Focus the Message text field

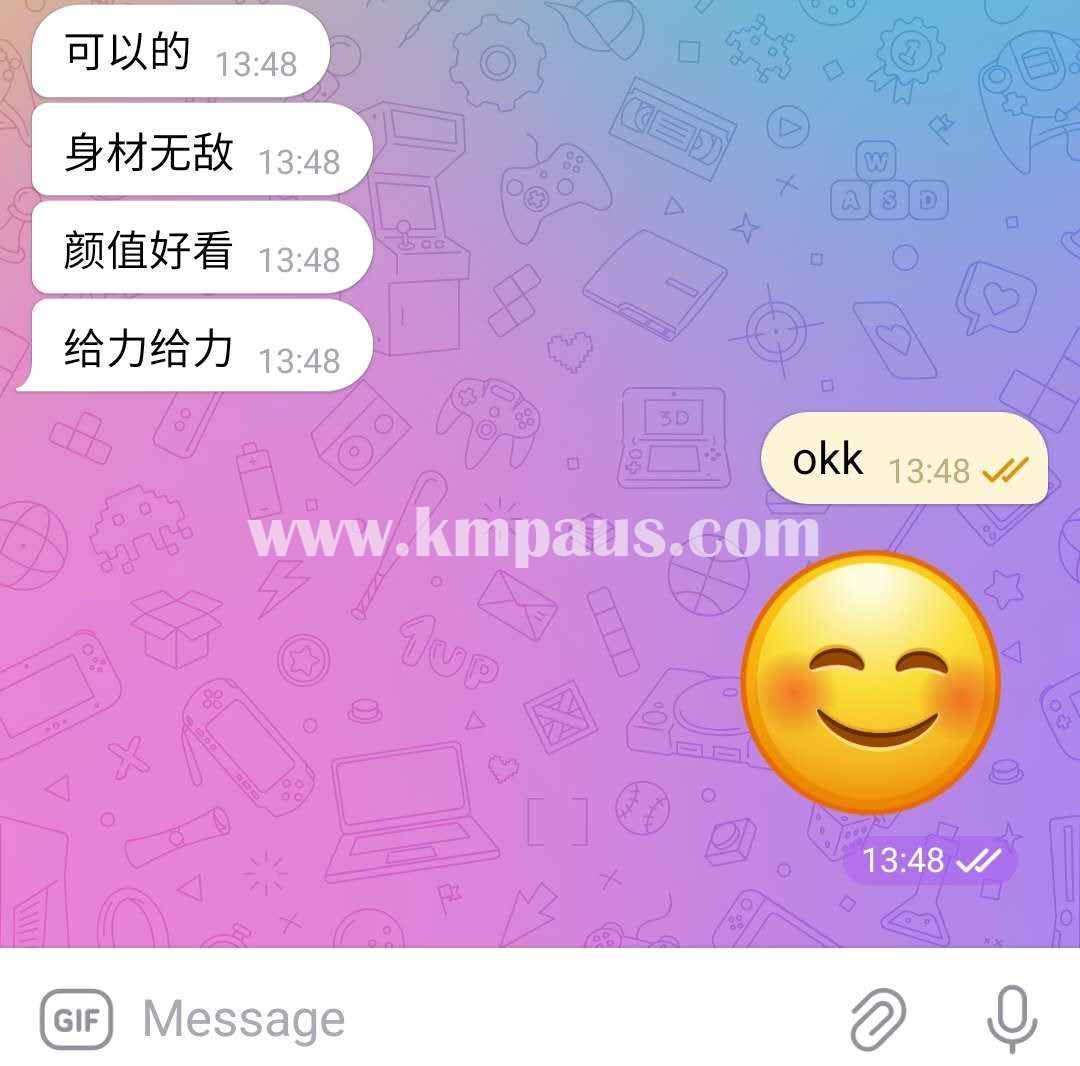click(450, 1019)
